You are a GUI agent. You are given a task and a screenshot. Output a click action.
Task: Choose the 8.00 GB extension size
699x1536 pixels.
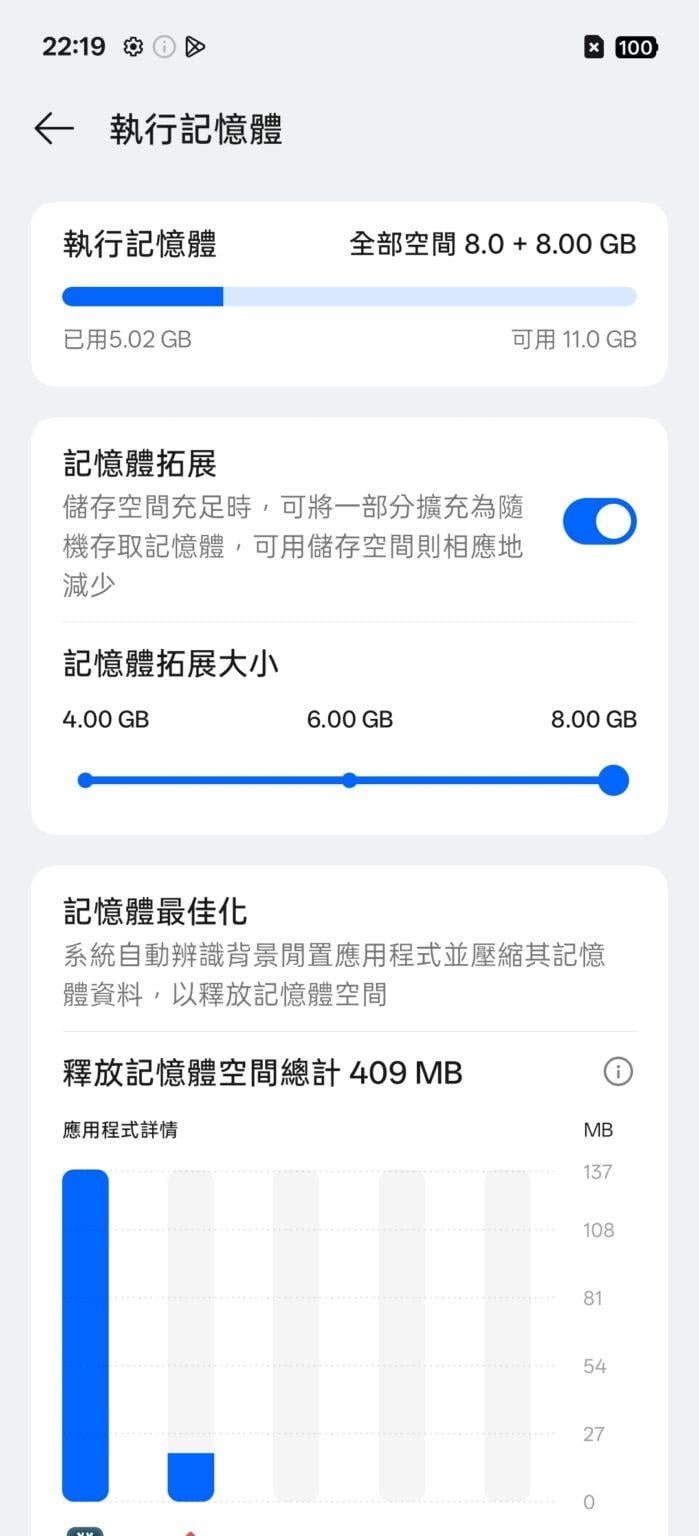click(612, 780)
